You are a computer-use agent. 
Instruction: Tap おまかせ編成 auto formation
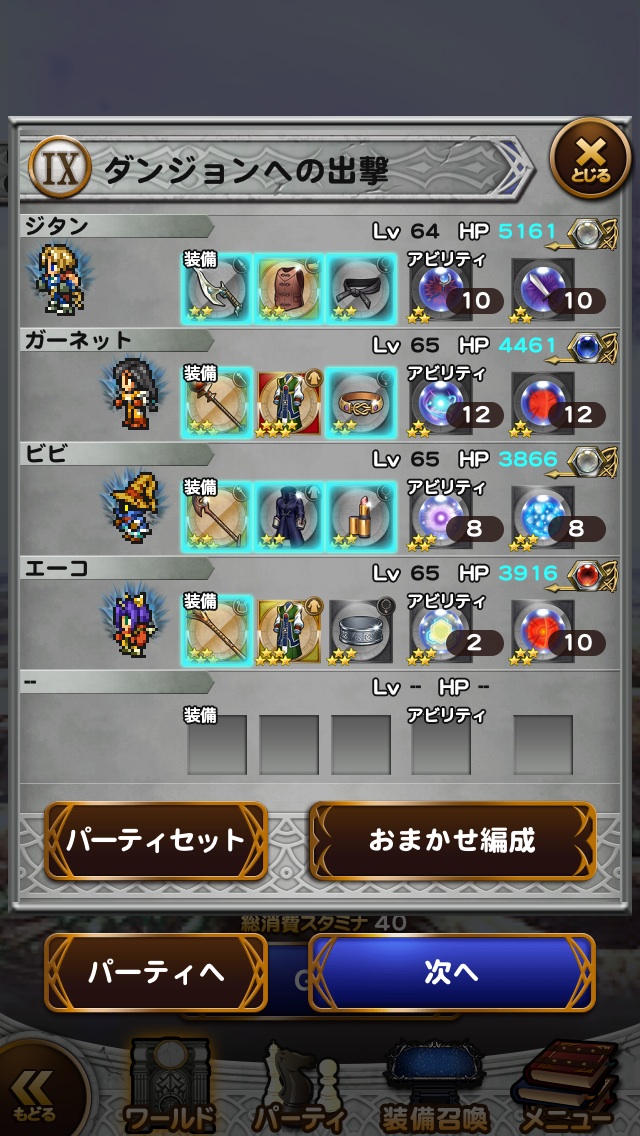pyautogui.click(x=452, y=841)
